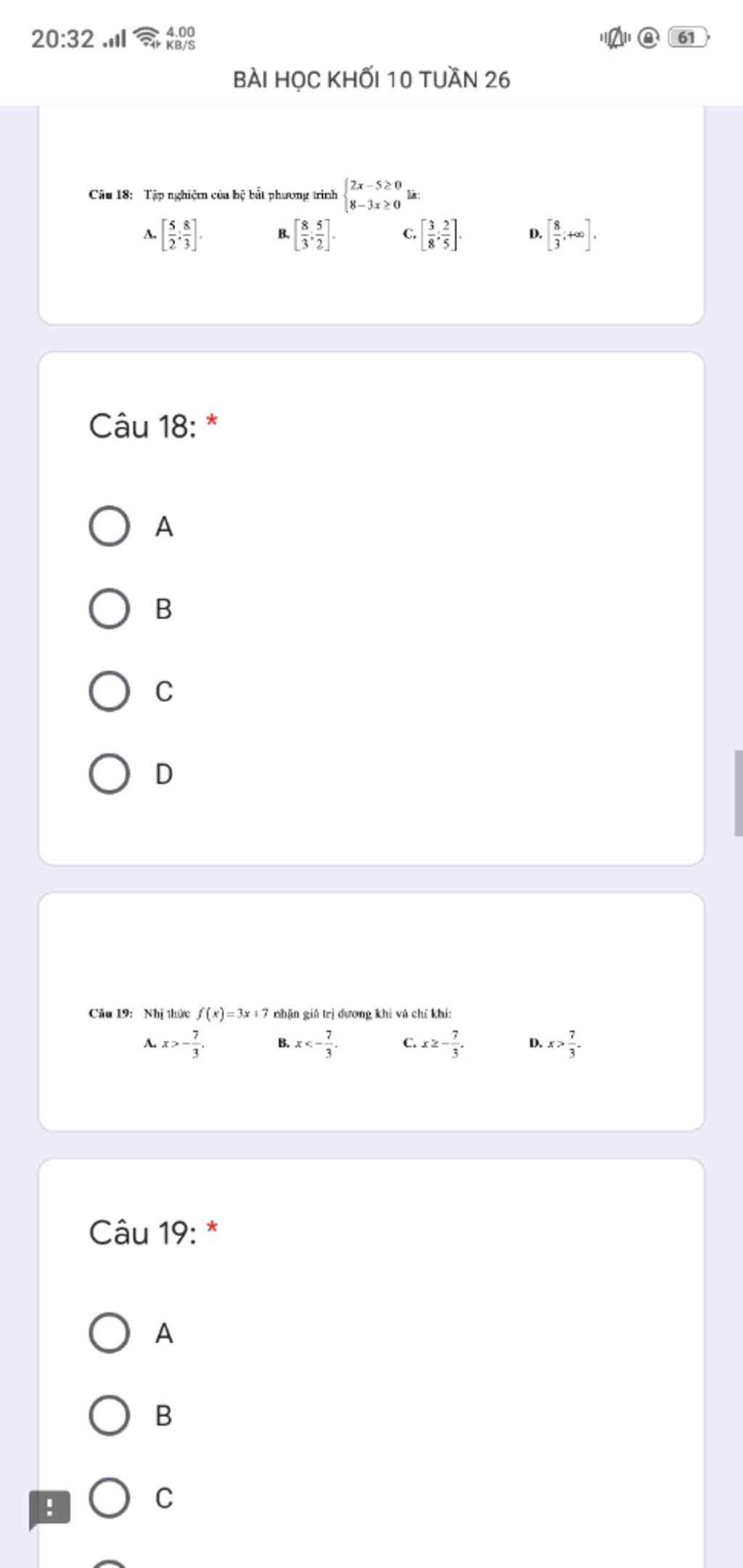Select answer A for Câu 19

tap(110, 1332)
